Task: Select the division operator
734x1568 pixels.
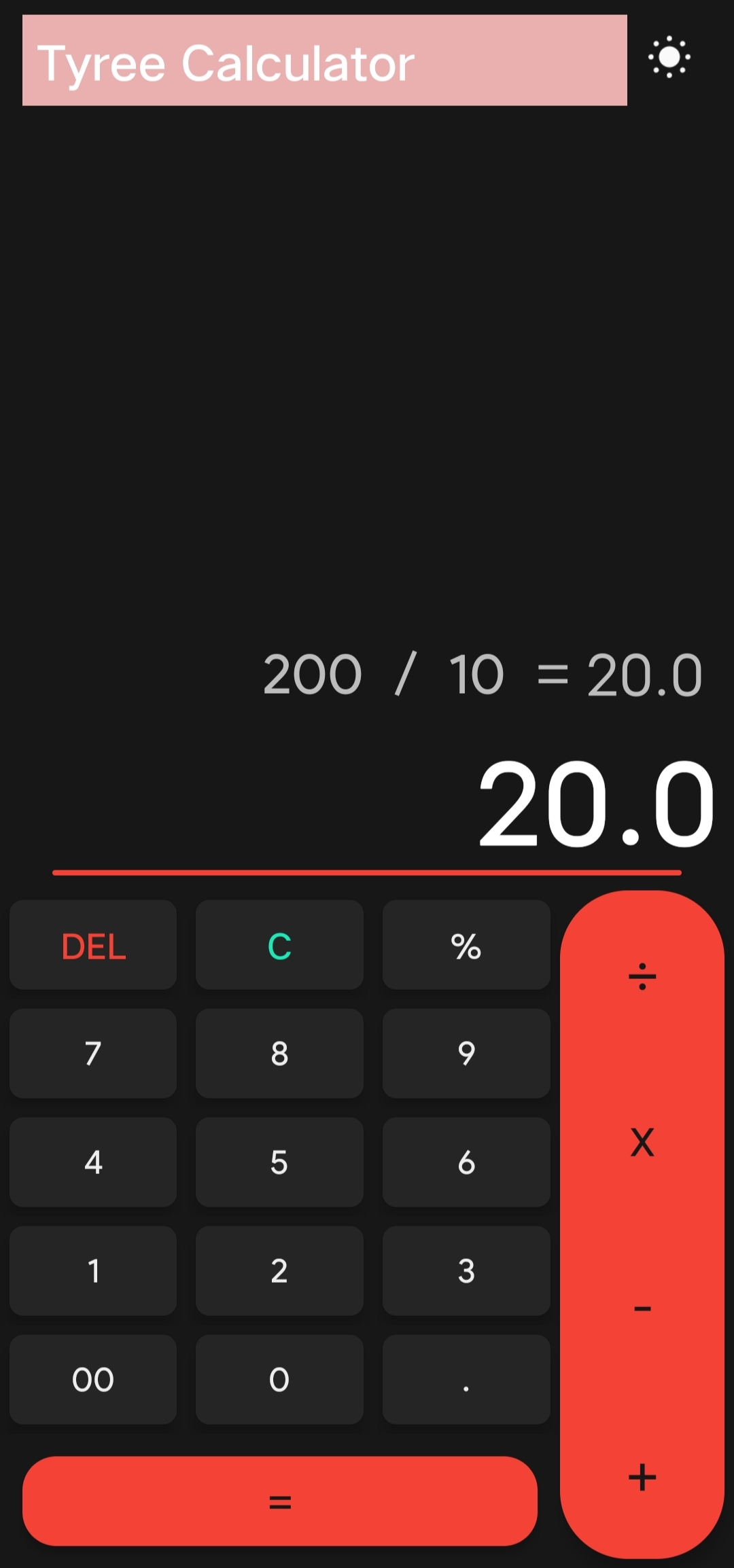Action: (642, 977)
